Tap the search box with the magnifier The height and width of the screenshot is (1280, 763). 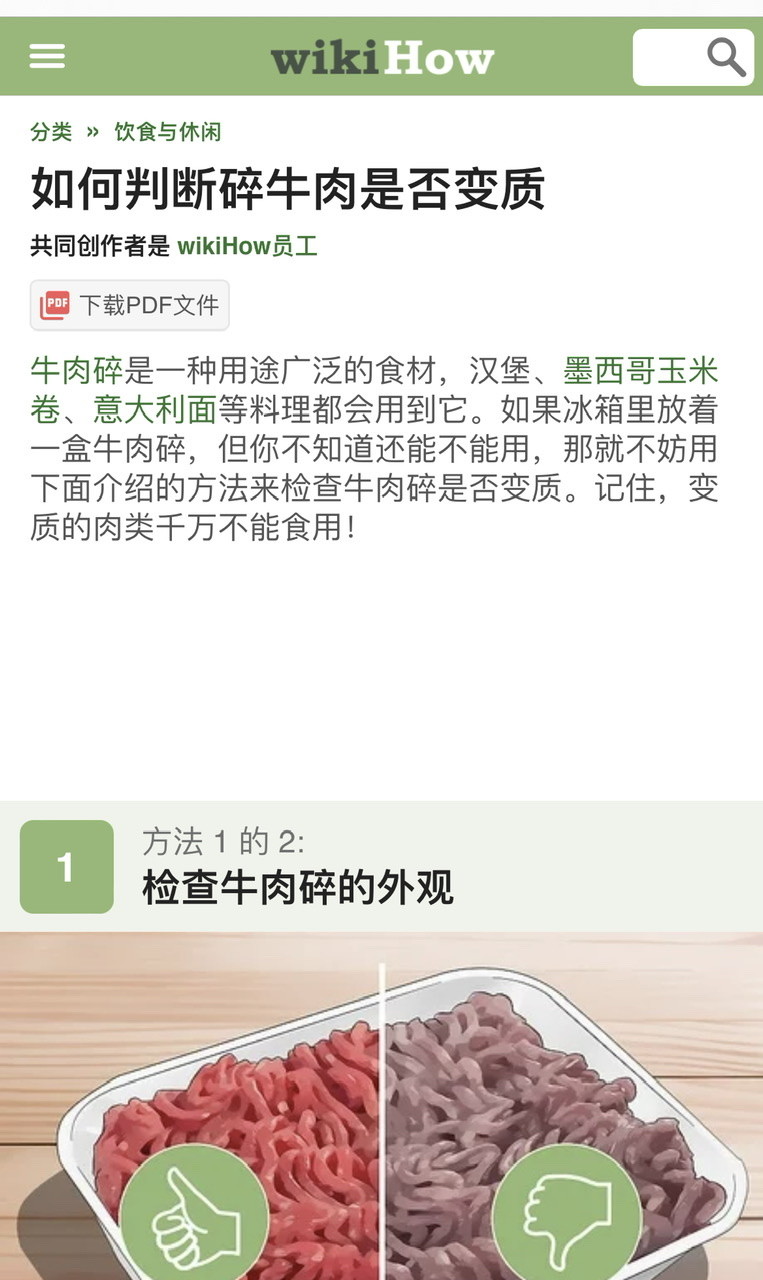pos(693,57)
